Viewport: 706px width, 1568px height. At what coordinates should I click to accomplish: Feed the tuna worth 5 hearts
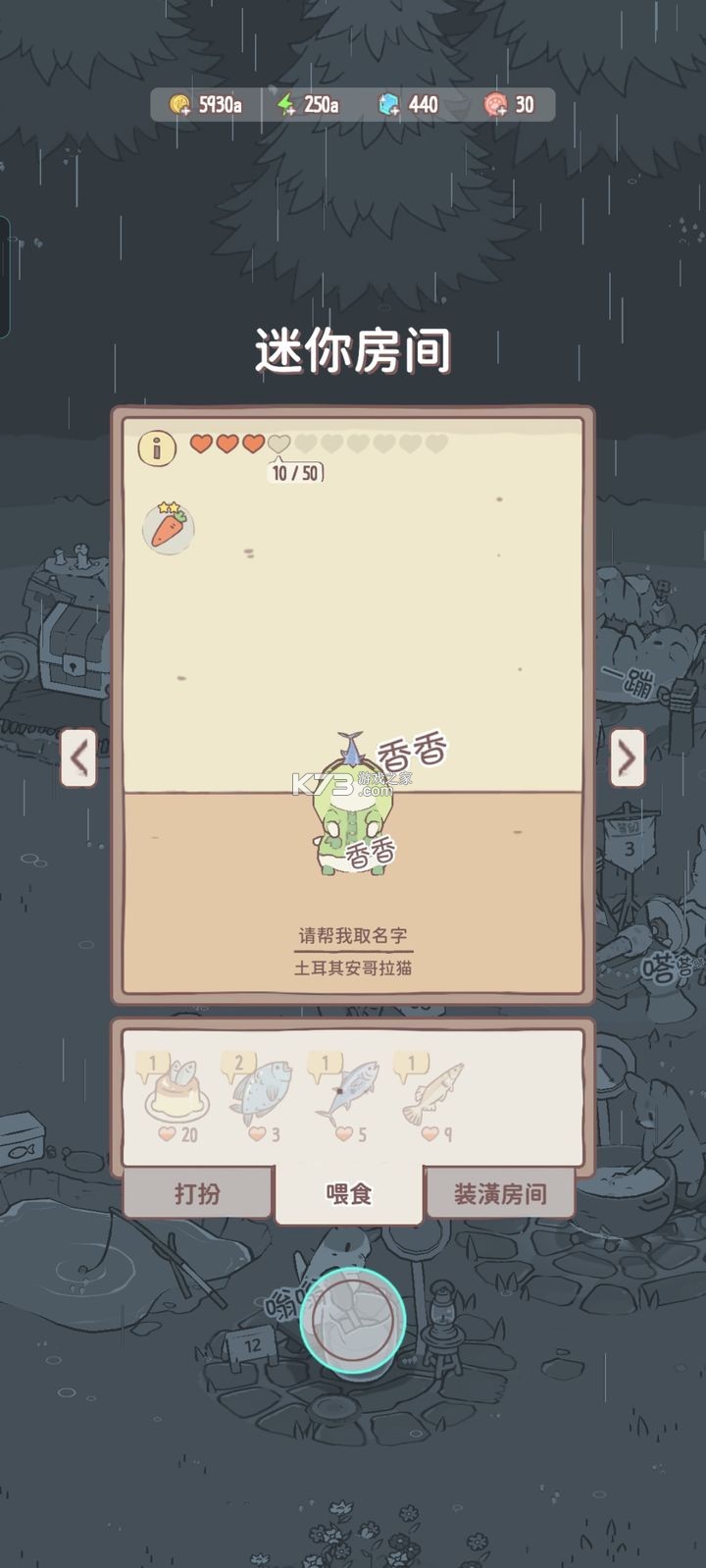click(x=346, y=1092)
